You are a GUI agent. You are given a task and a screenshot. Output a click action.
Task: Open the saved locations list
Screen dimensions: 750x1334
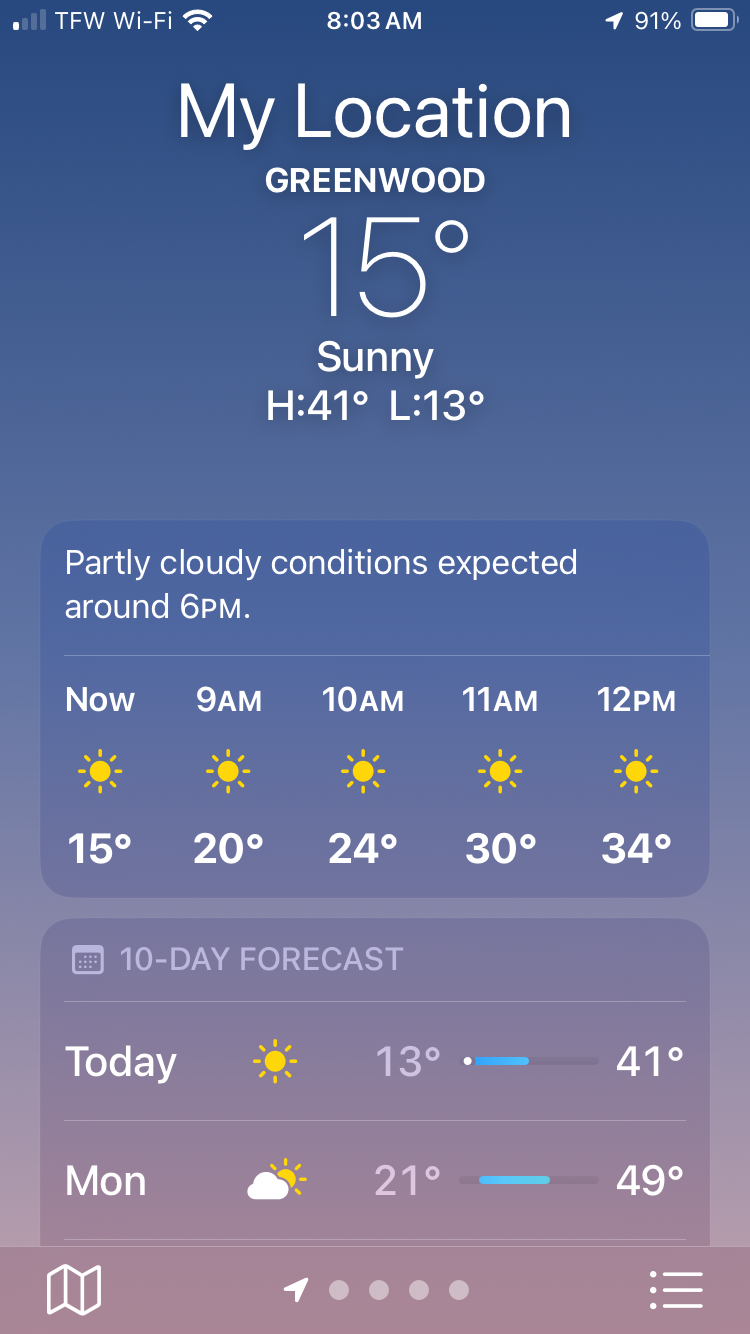(x=676, y=1289)
